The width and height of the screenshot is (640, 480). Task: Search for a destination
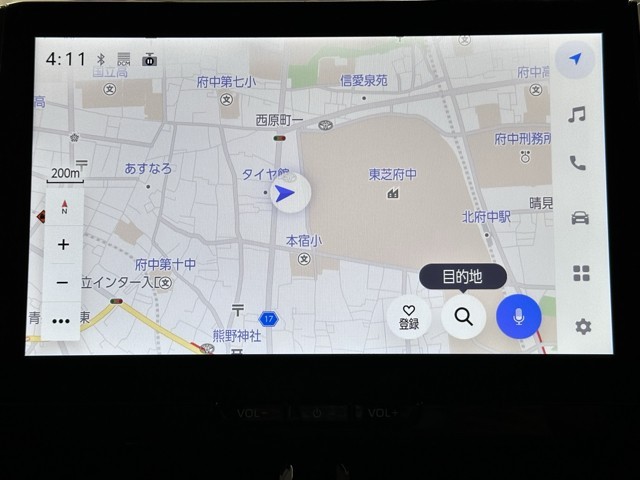(x=463, y=317)
